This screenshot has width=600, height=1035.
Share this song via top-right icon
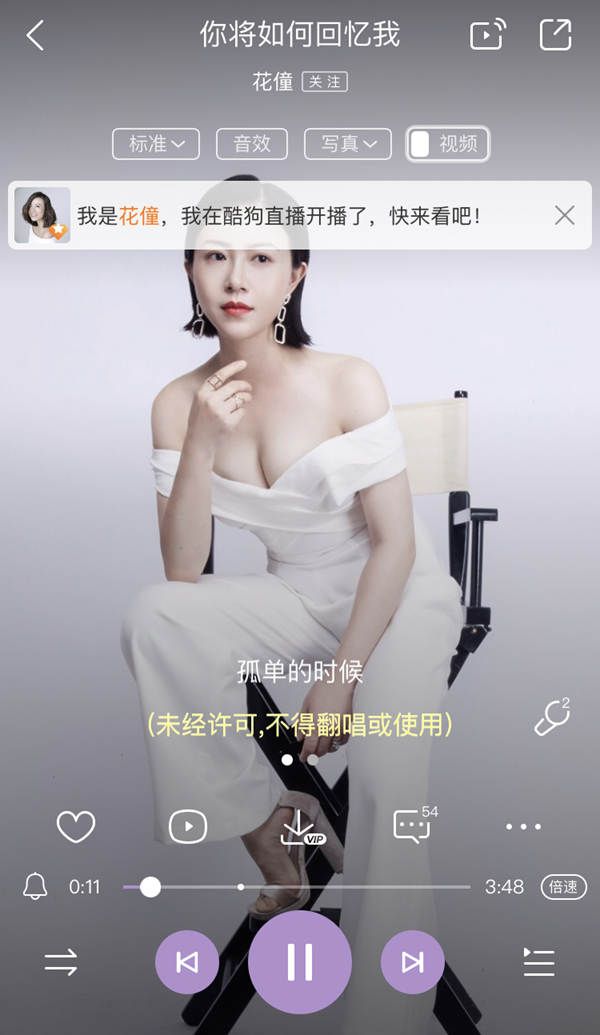click(555, 36)
